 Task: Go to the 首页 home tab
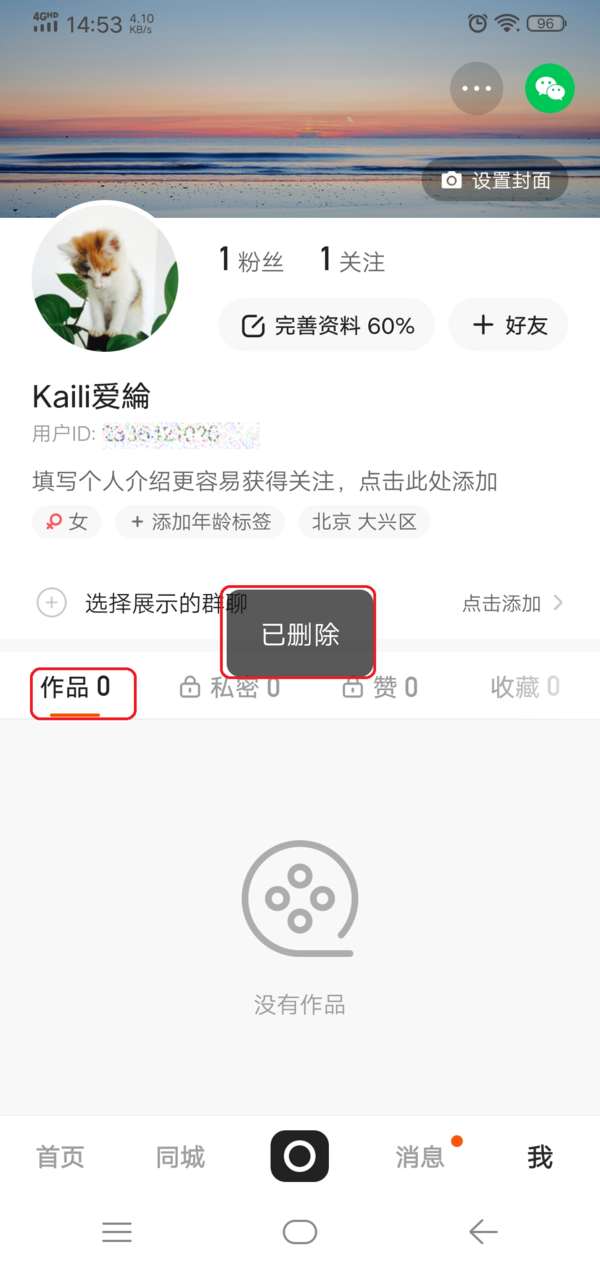61,1157
